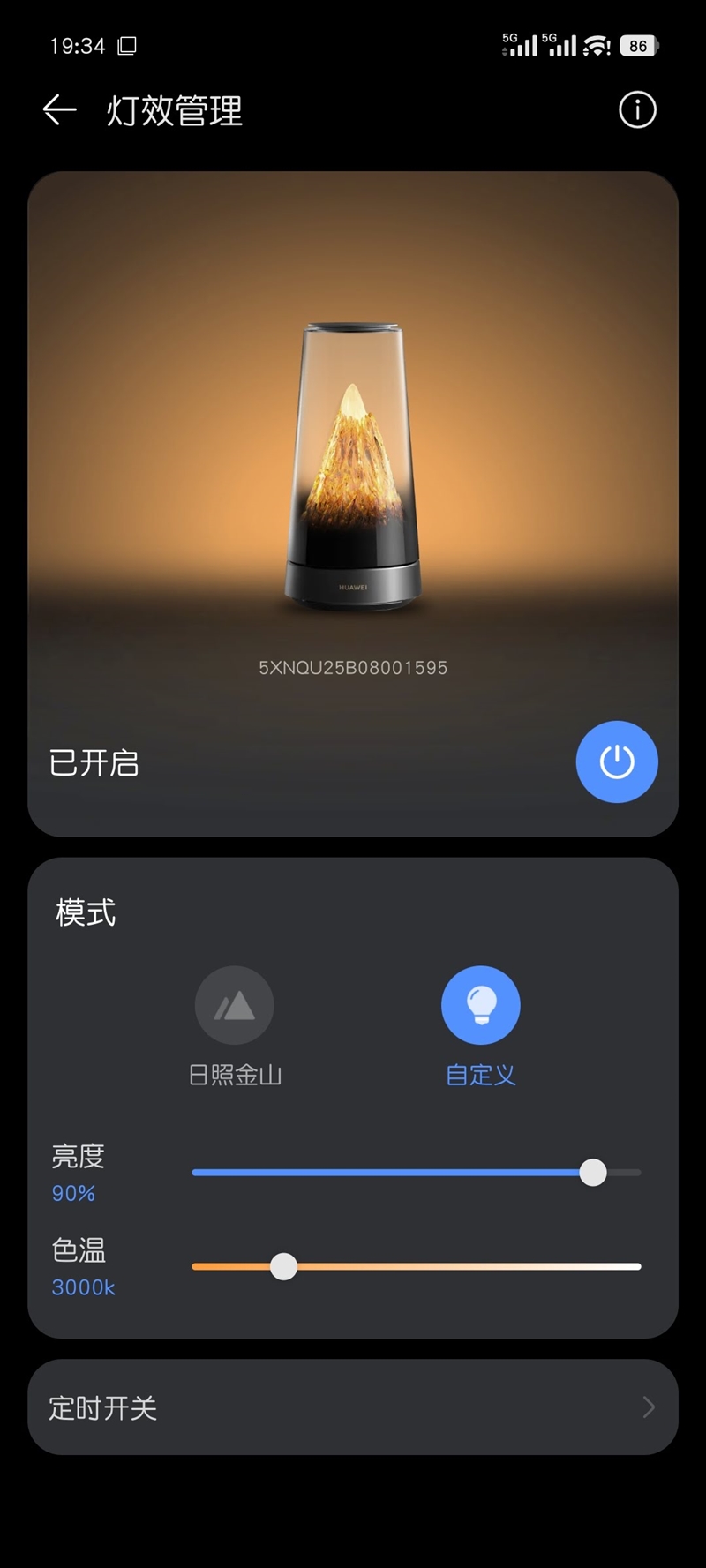Open the info icon
Viewport: 706px width, 1568px height.
637,110
